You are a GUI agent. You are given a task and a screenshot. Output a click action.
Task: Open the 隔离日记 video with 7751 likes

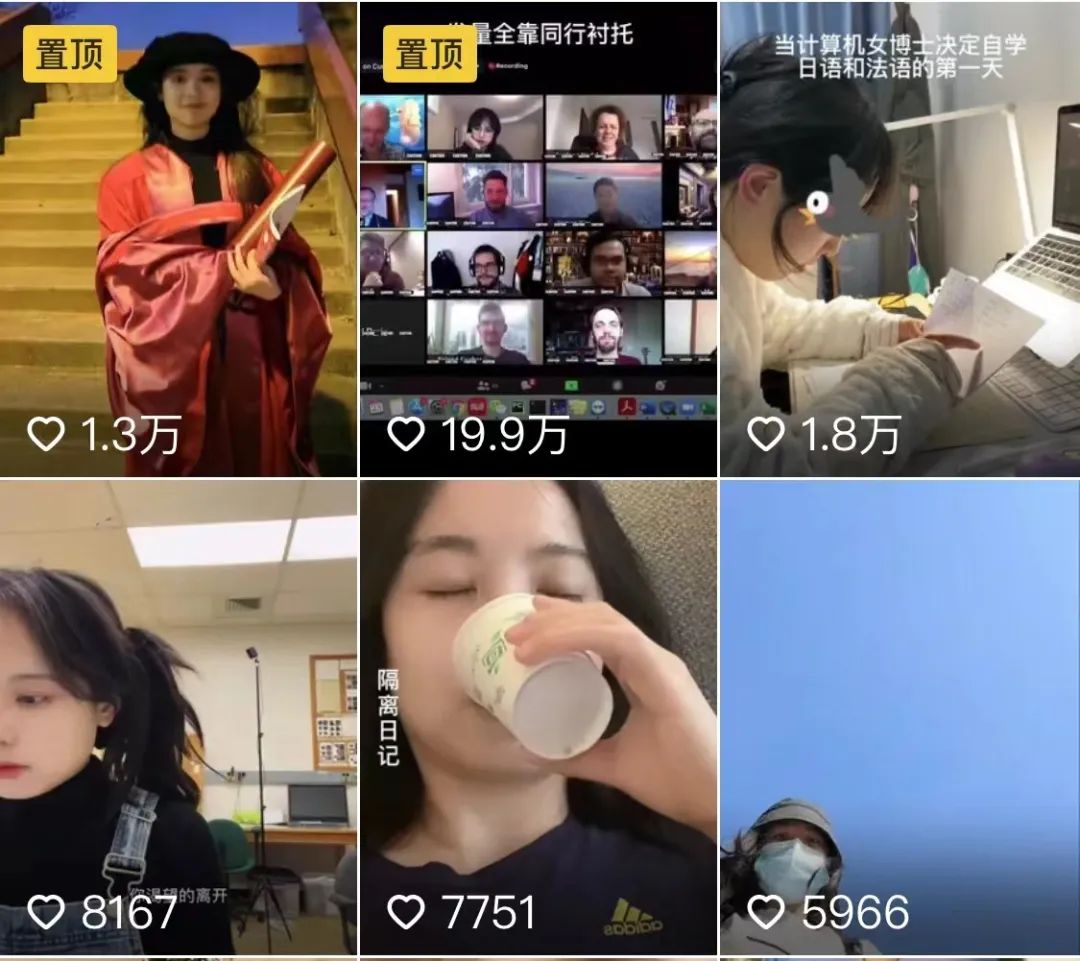[538, 718]
